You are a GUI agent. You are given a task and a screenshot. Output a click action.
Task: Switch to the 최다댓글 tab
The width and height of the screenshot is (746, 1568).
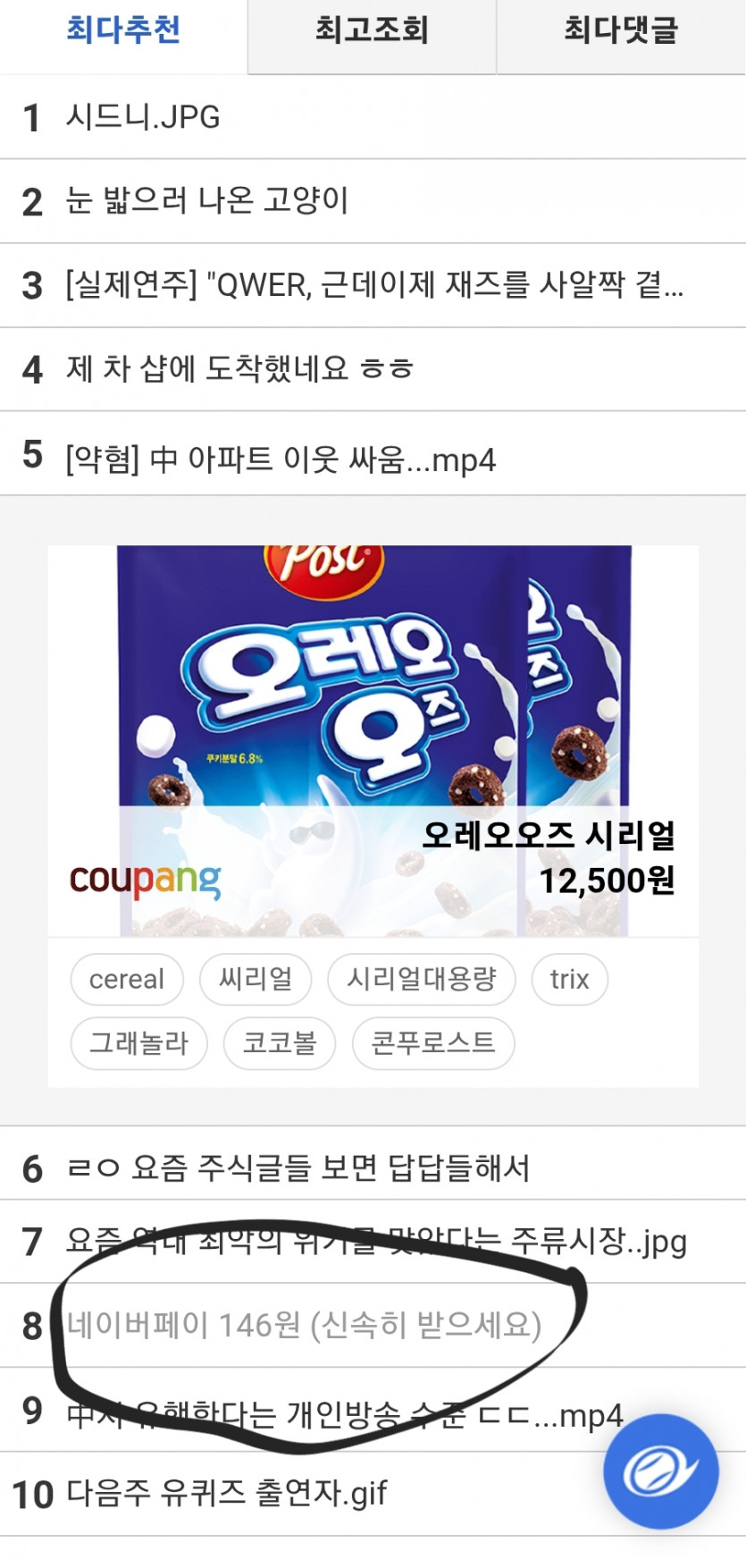tap(621, 31)
